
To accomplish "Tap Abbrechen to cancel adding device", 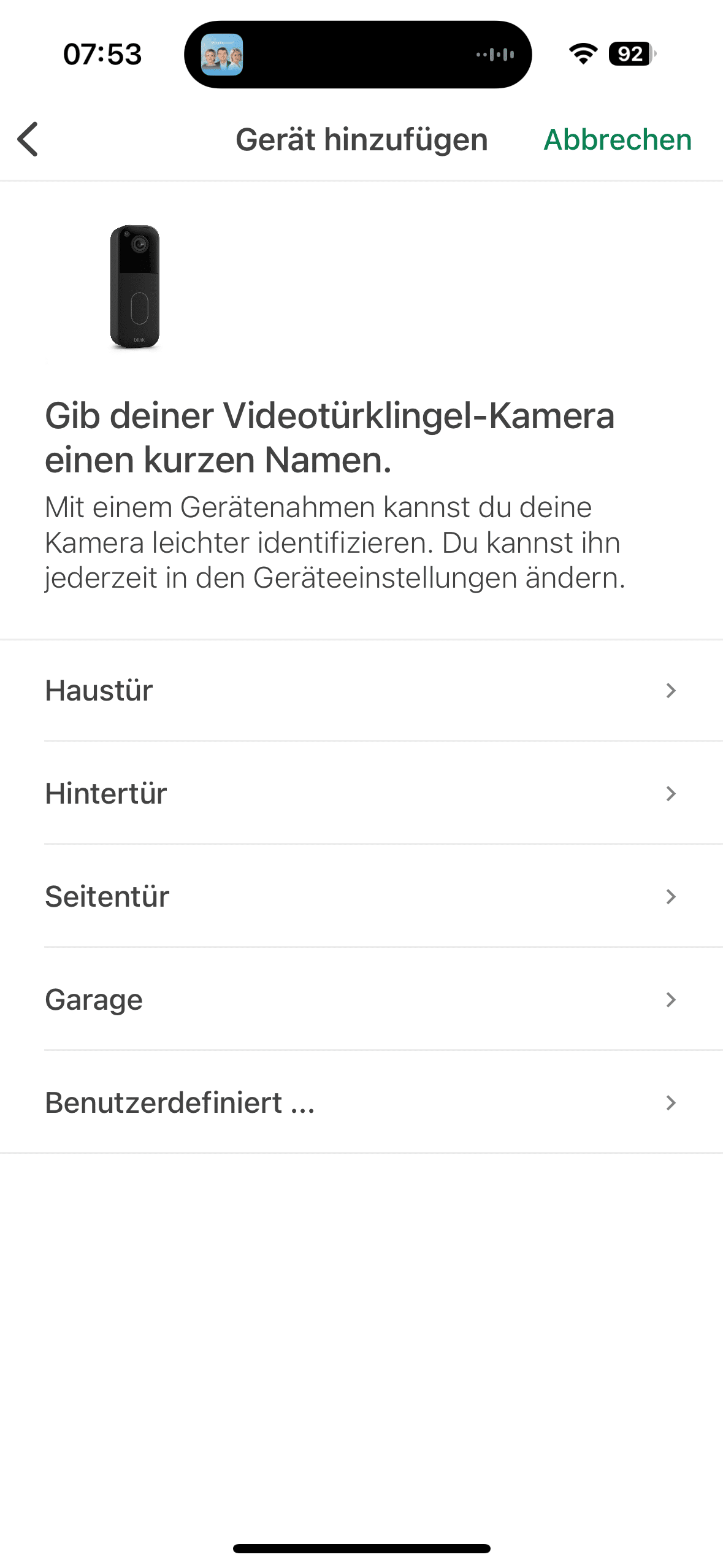I will pyautogui.click(x=618, y=140).
